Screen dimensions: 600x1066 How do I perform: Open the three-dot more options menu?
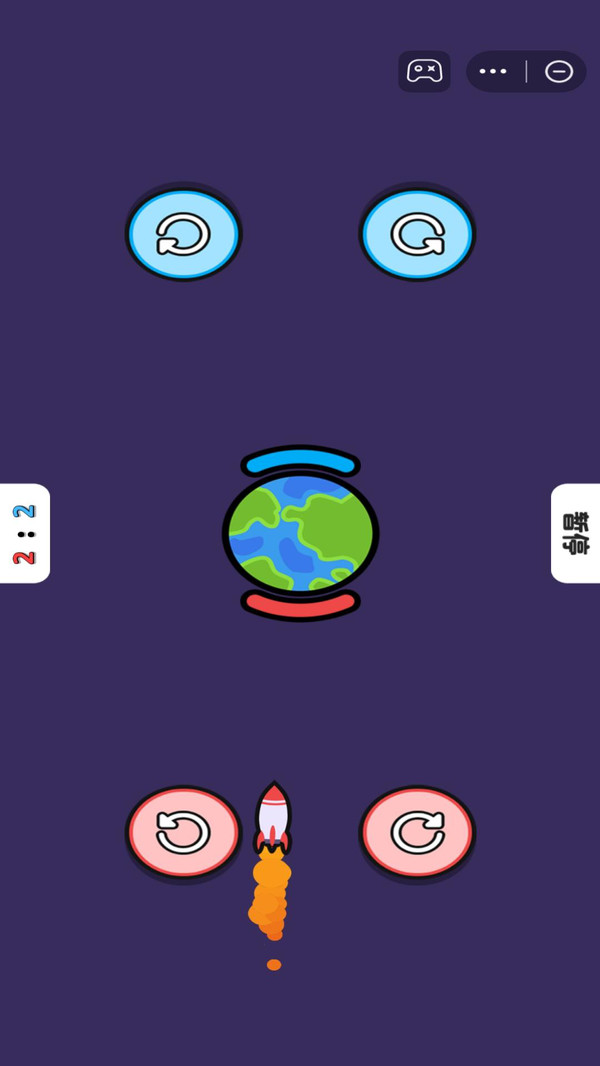coord(493,71)
